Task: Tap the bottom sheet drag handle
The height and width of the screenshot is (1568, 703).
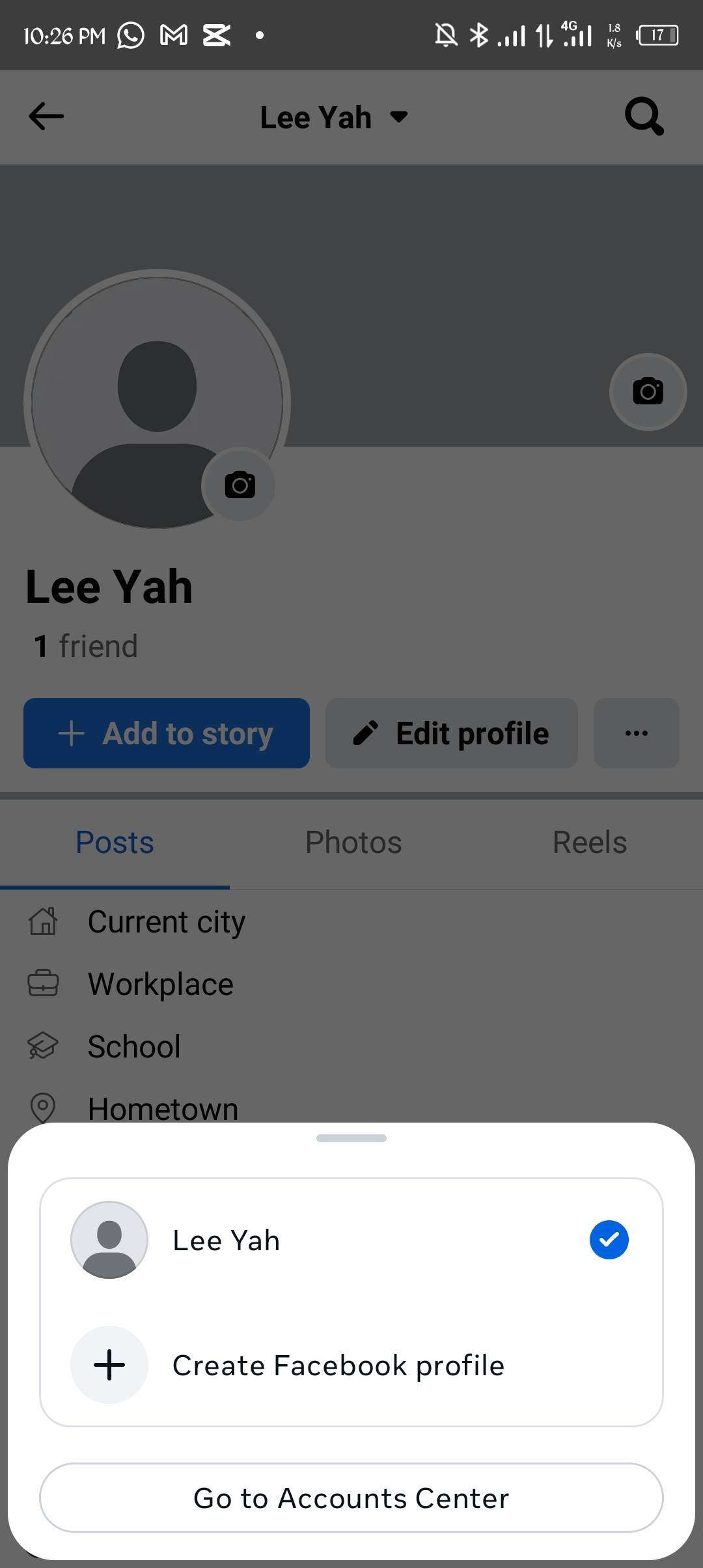Action: pos(351,1138)
